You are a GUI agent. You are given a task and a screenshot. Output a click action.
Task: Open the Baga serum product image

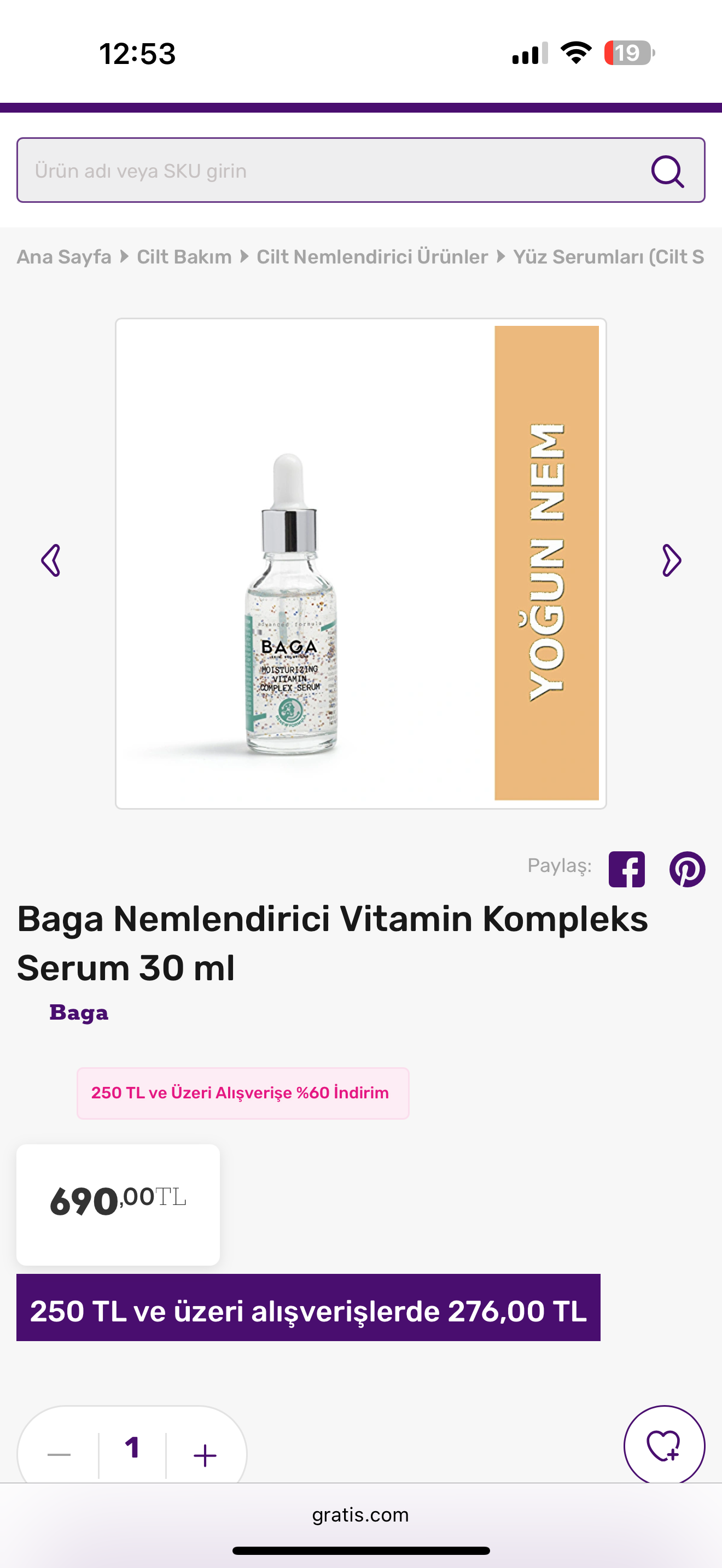pos(360,563)
